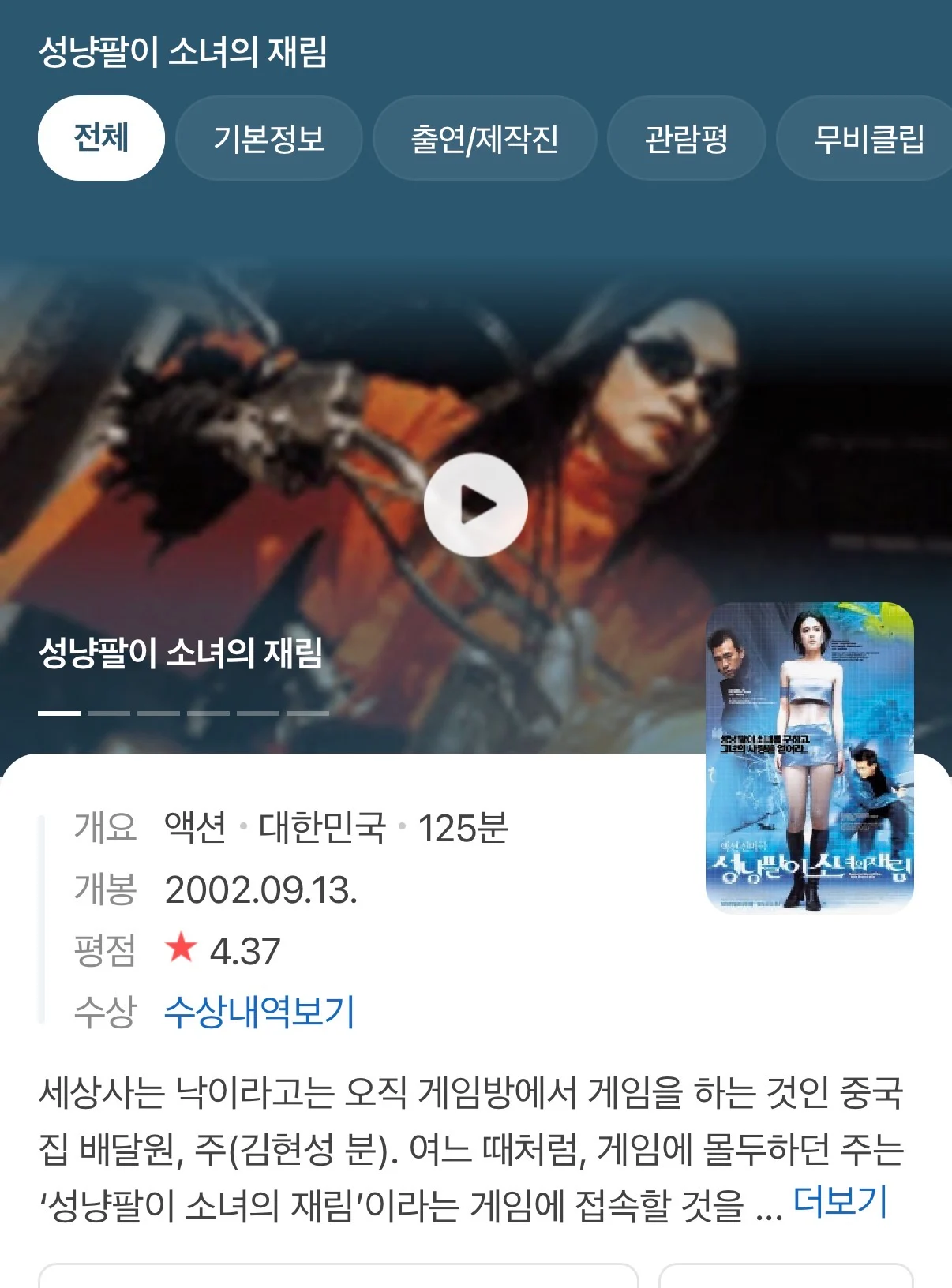Viewport: 952px width, 1288px height.
Task: Expand the synopsis with 더보기
Action: [840, 1202]
